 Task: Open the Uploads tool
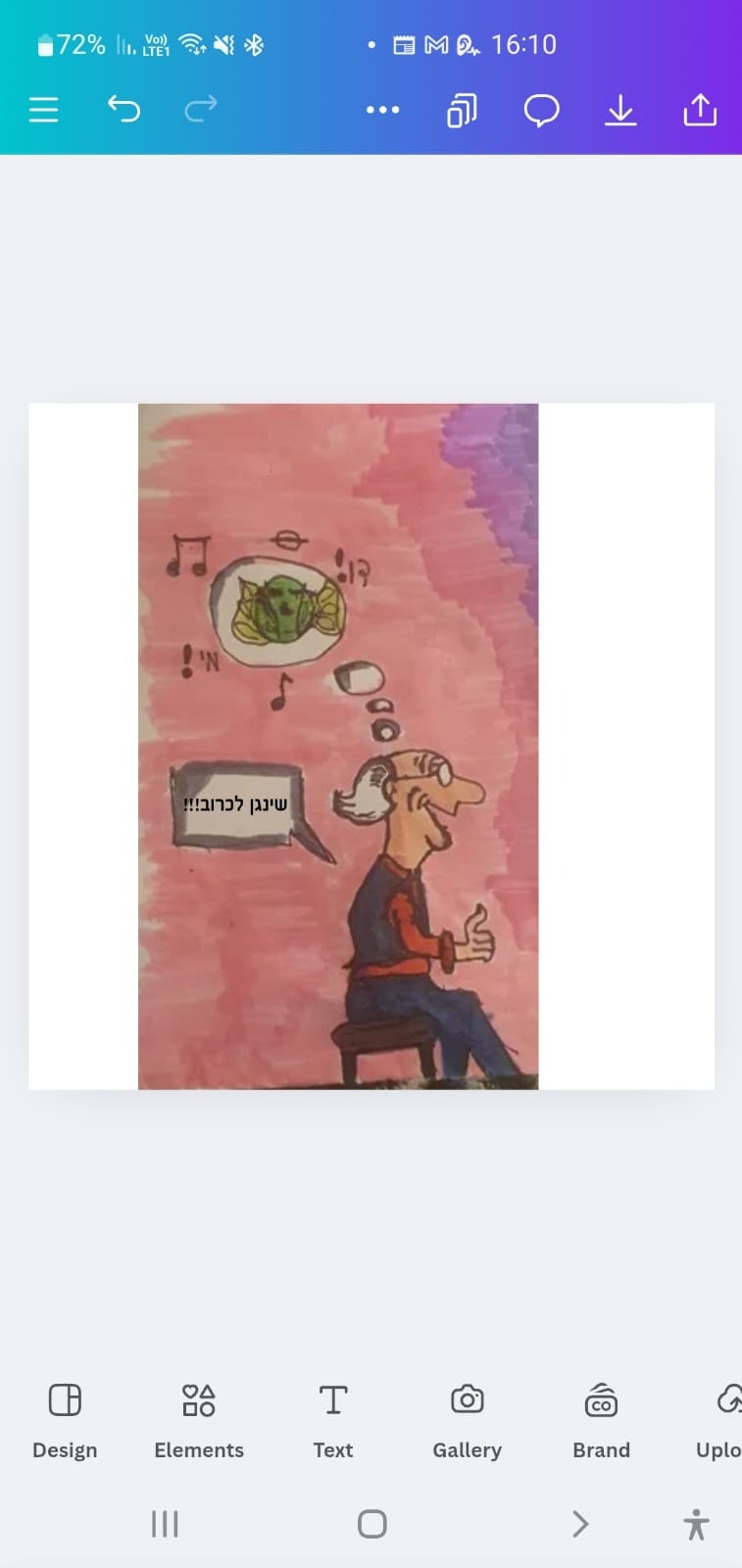pos(720,1420)
